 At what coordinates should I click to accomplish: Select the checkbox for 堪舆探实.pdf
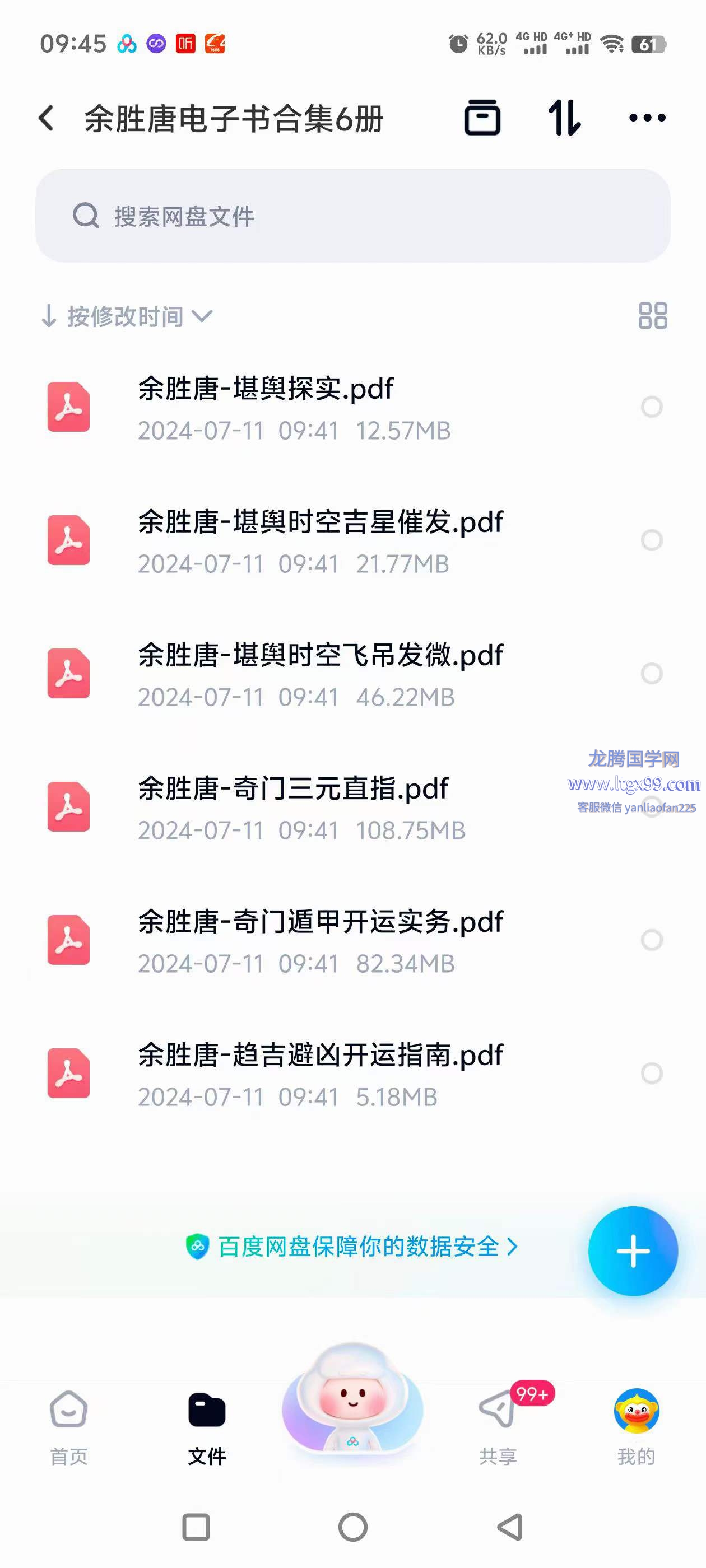pyautogui.click(x=651, y=407)
